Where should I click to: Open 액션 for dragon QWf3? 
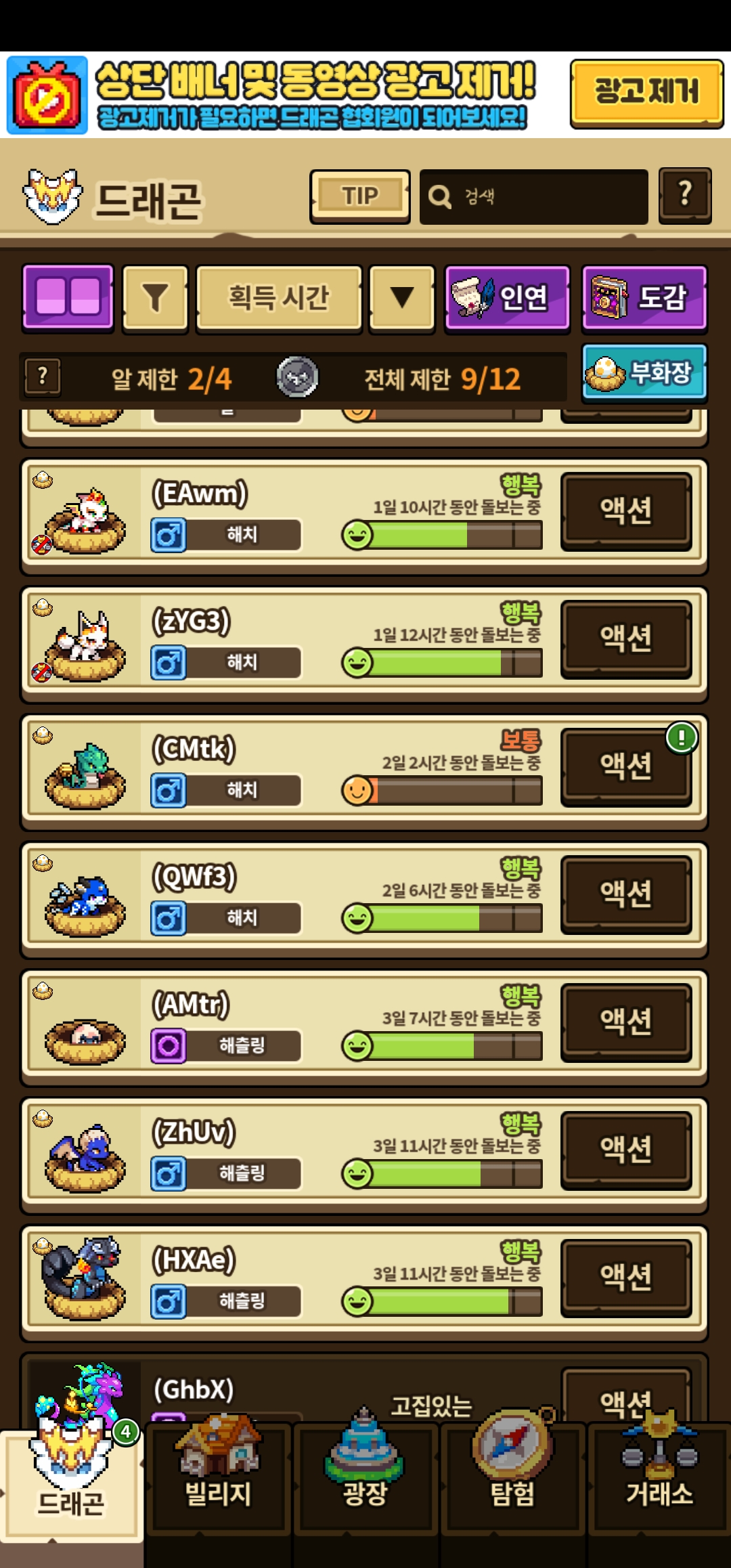point(626,894)
